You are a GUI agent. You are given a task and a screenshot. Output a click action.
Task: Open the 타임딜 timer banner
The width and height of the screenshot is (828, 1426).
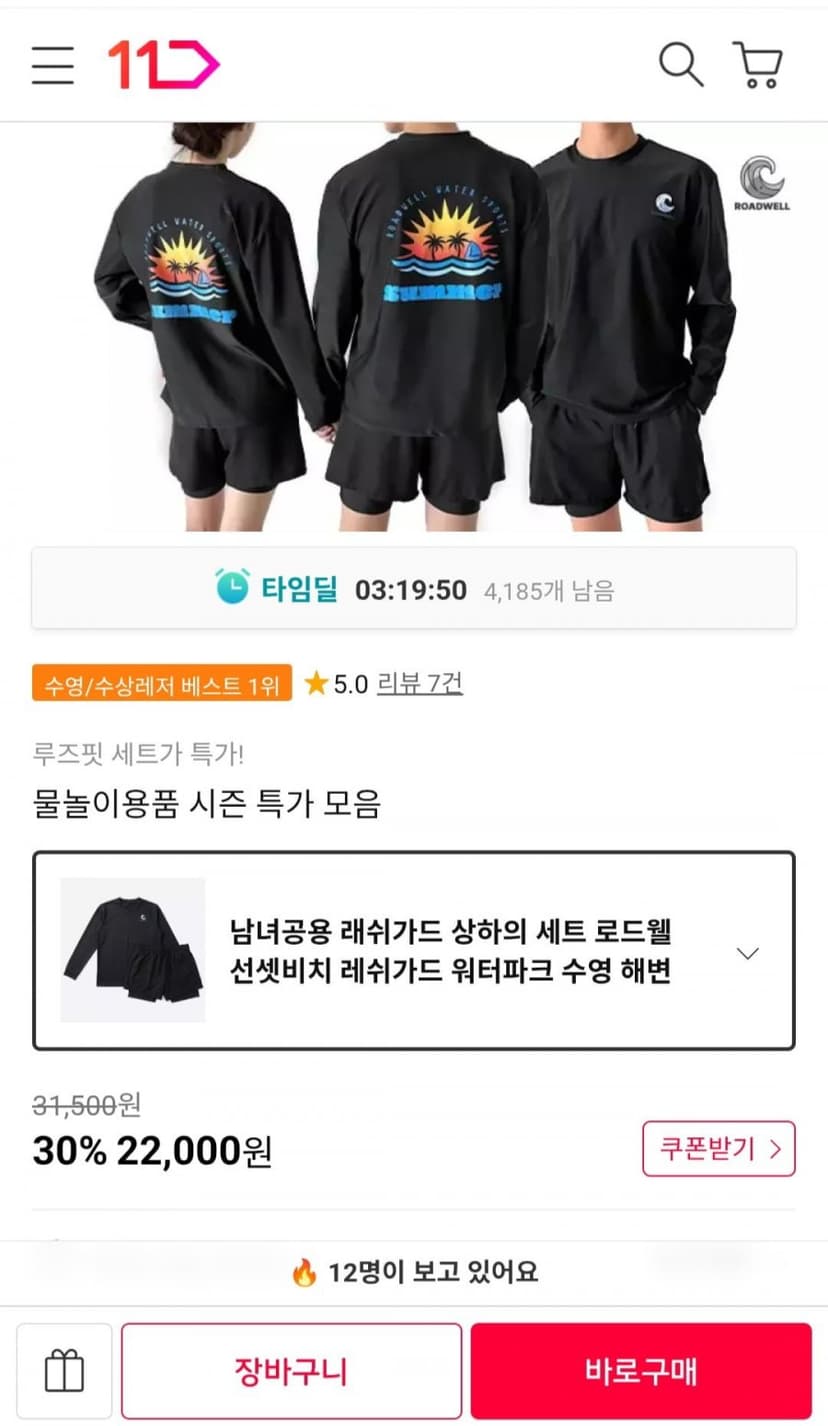tap(414, 589)
